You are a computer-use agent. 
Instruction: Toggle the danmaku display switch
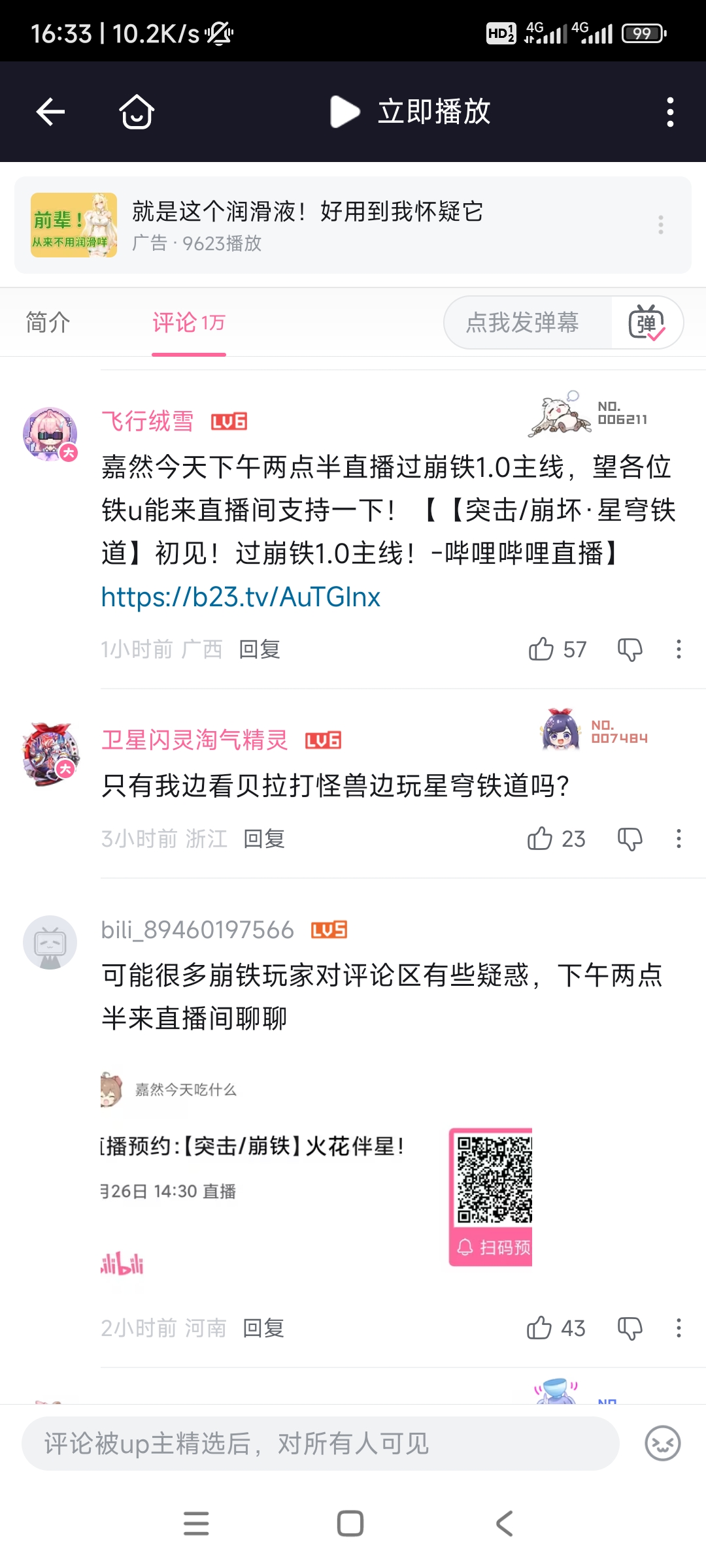(647, 323)
